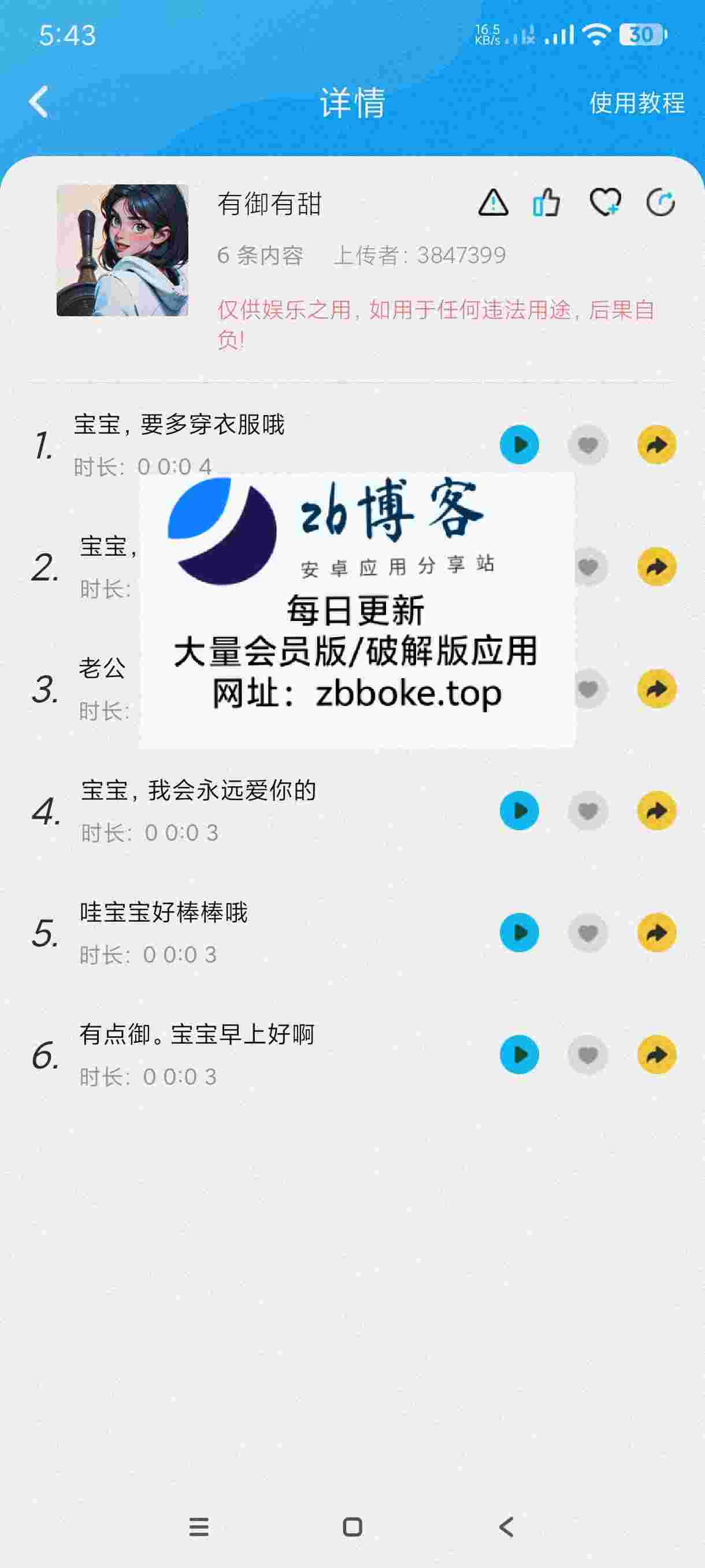The height and width of the screenshot is (1568, 705).
Task: Play 宝宝，我会永远爱你的
Action: pos(520,811)
